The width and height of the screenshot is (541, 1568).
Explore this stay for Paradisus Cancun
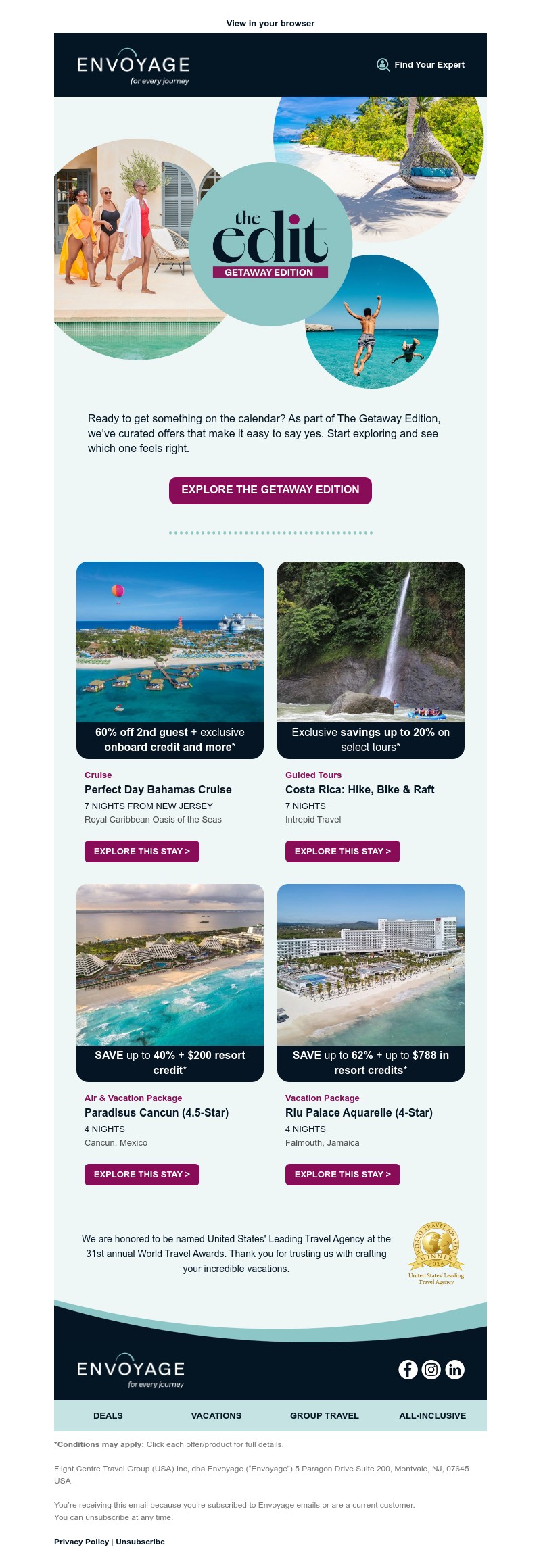click(142, 1175)
